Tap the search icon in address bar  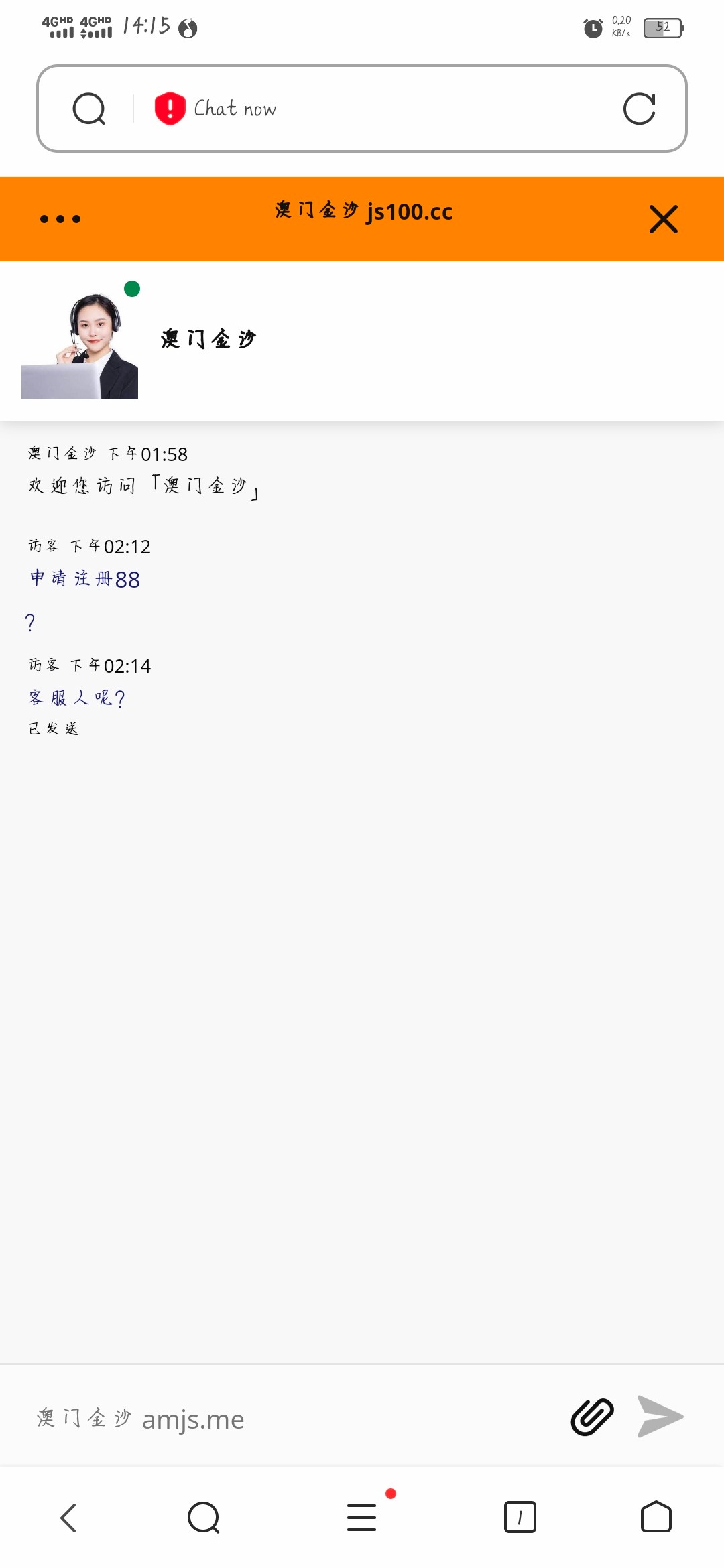(x=89, y=109)
